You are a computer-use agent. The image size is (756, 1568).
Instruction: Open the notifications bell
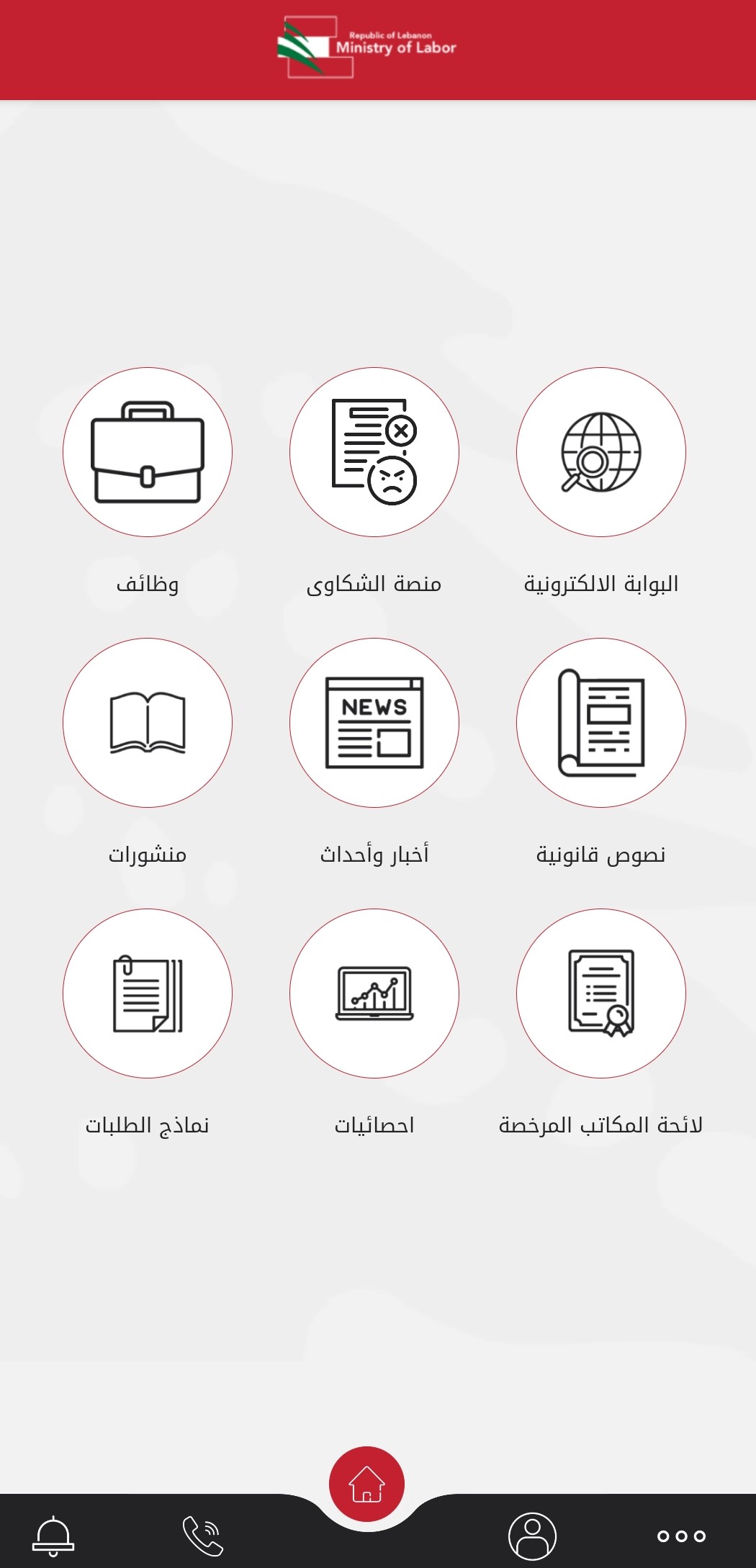pos(53,1535)
